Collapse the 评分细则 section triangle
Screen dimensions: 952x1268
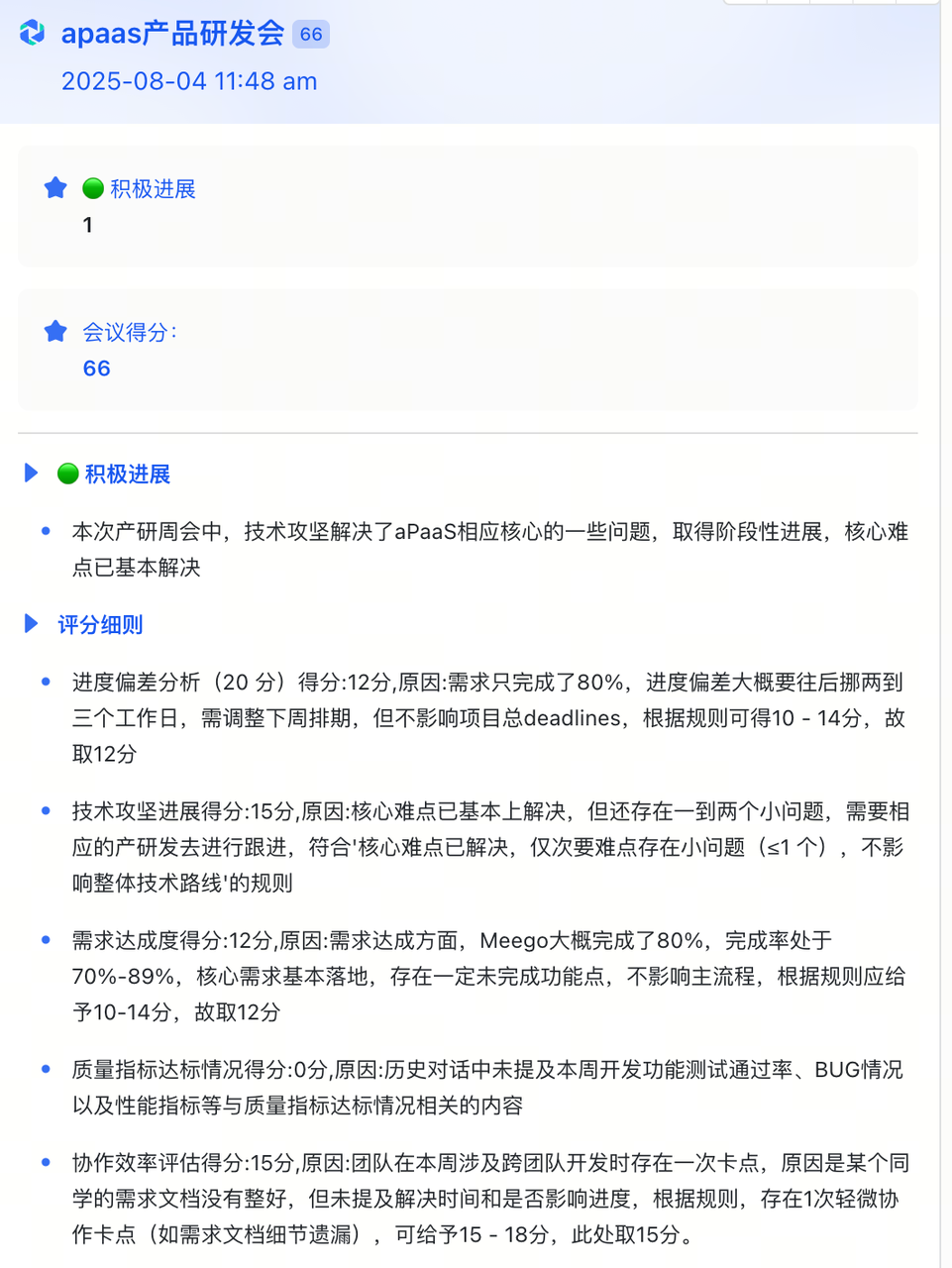tap(32, 624)
